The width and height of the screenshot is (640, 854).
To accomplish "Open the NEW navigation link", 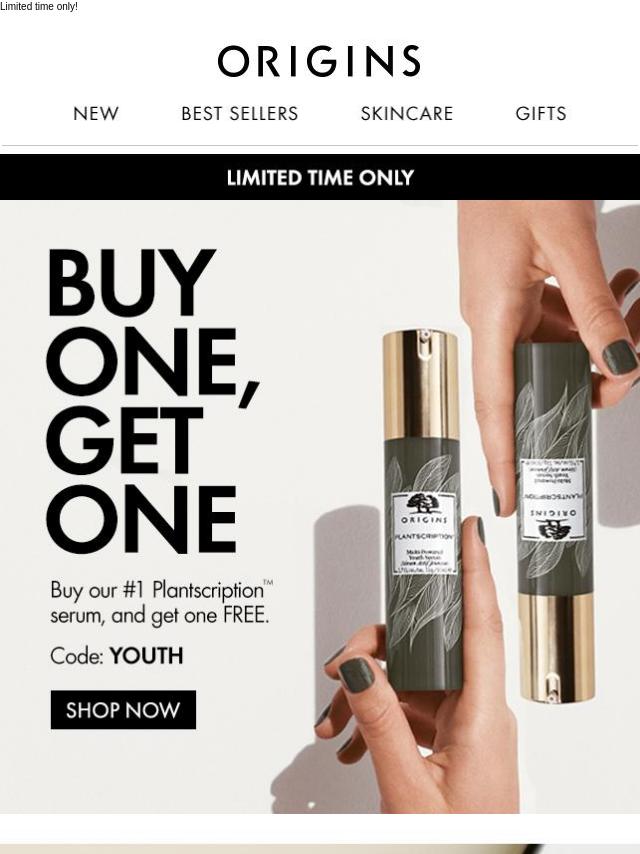I will point(96,114).
